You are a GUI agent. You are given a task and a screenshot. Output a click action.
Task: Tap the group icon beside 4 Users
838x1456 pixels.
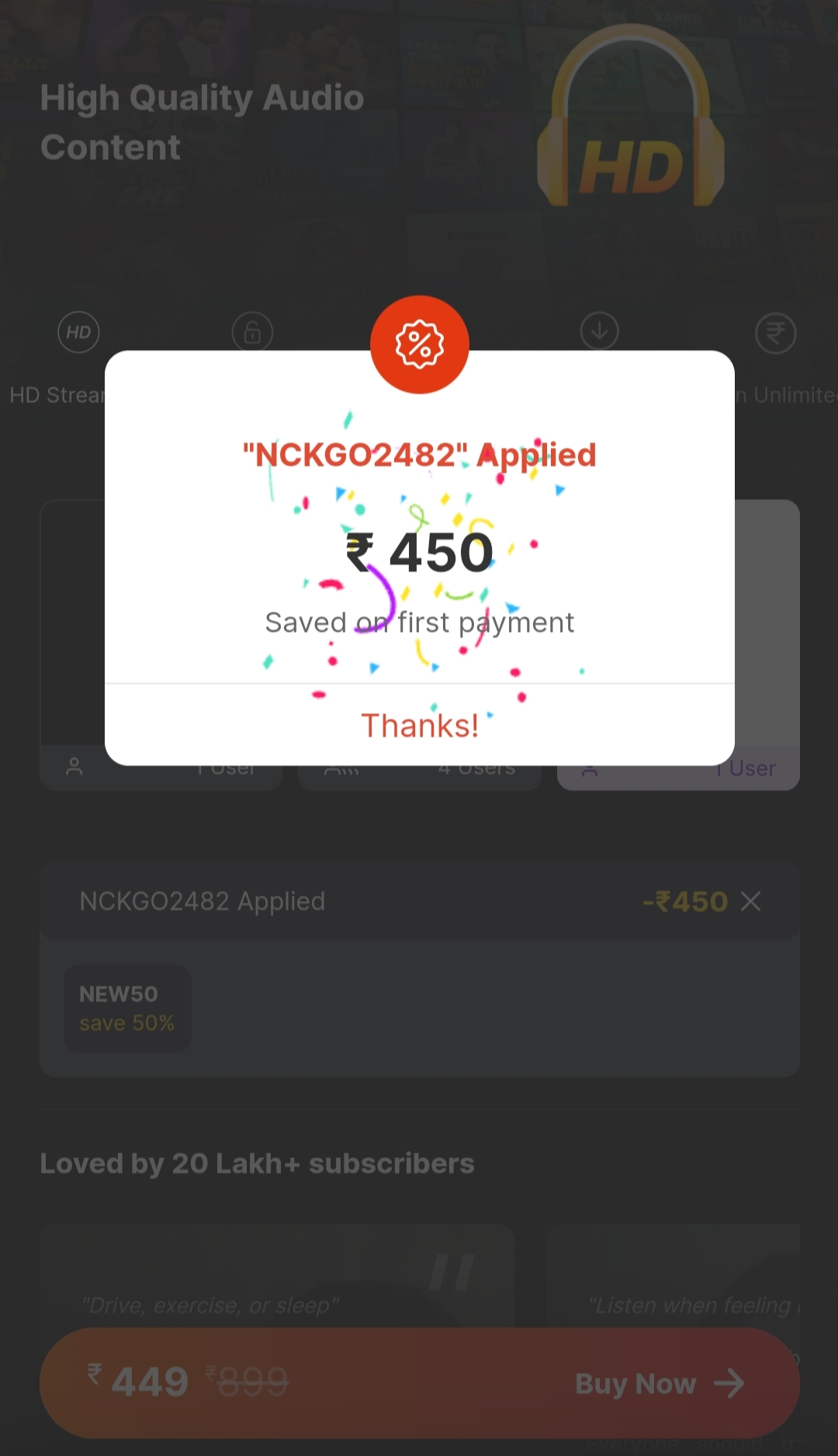tap(341, 767)
